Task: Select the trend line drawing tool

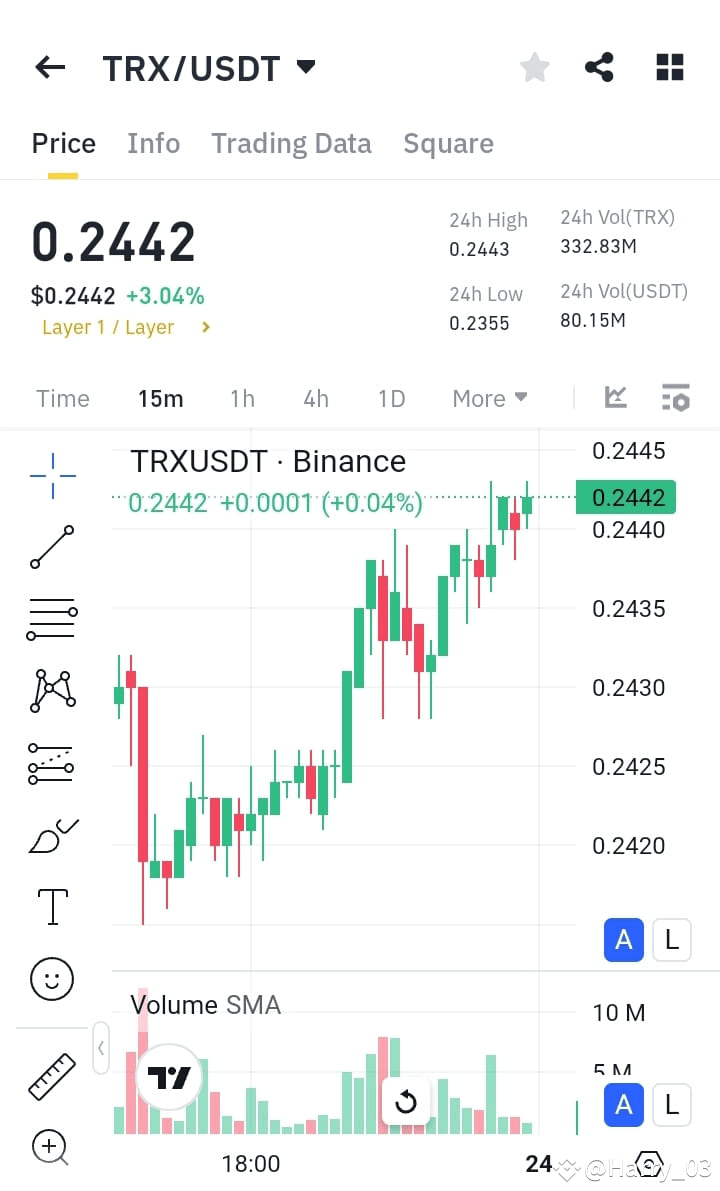Action: (50, 548)
